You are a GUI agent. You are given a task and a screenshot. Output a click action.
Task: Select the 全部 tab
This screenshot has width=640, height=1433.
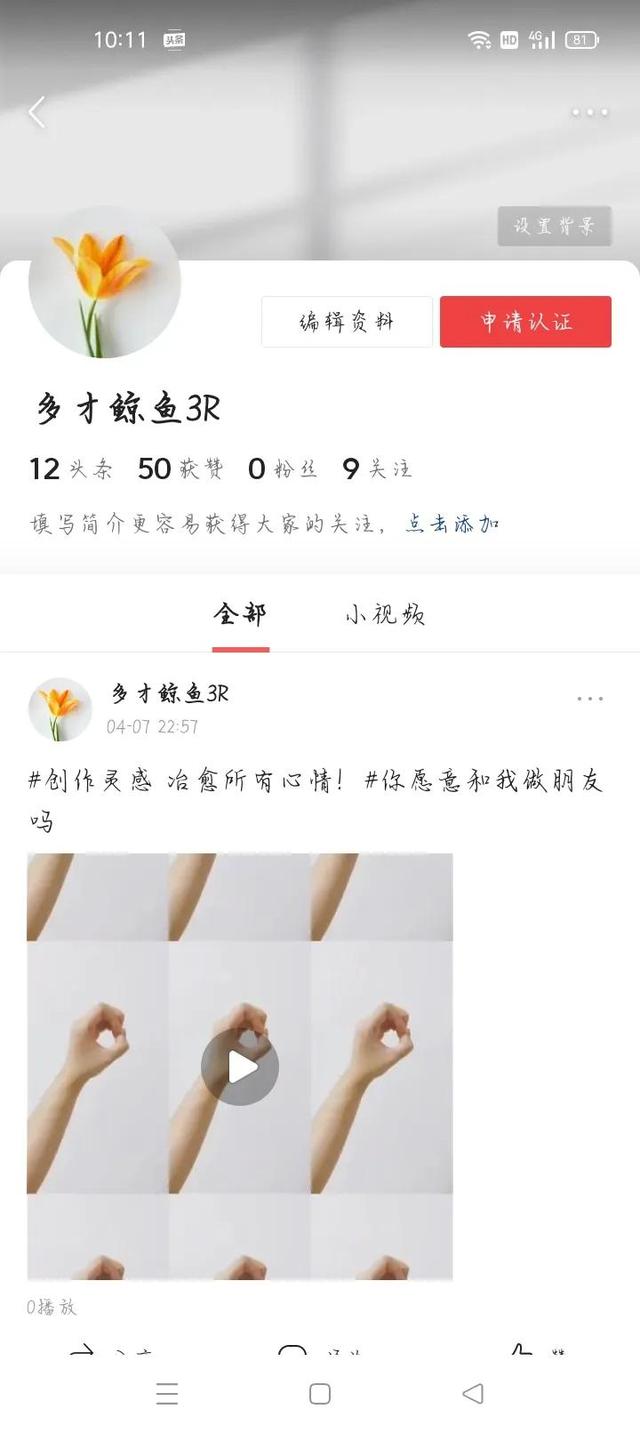tap(240, 614)
